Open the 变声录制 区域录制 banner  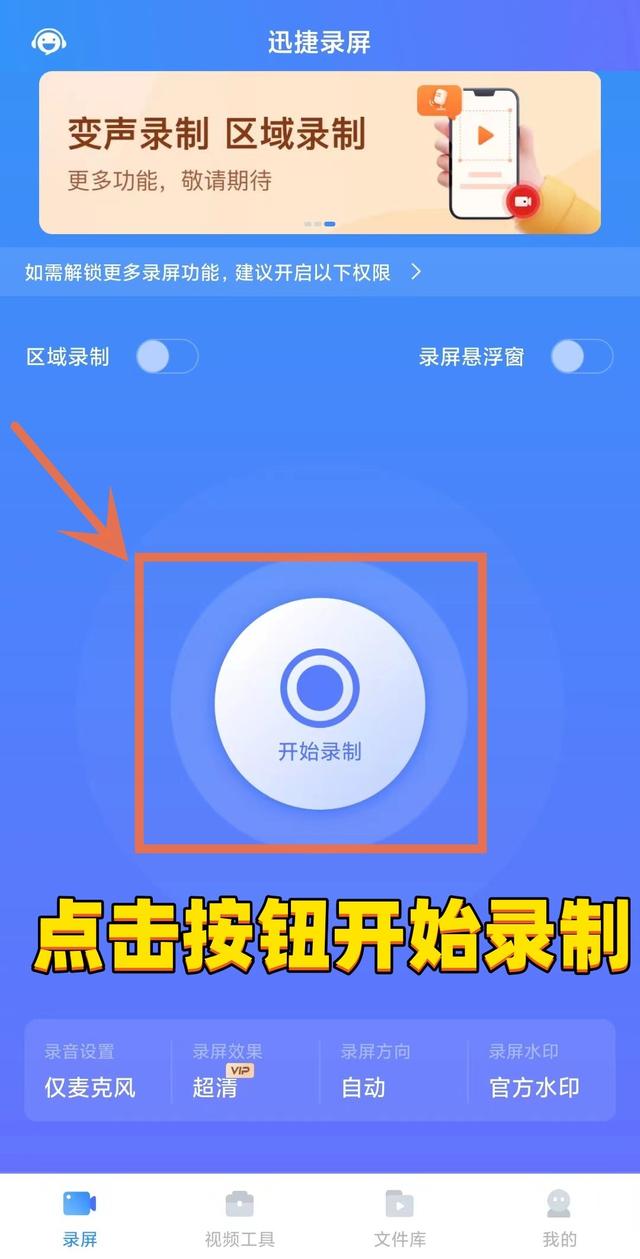point(320,152)
